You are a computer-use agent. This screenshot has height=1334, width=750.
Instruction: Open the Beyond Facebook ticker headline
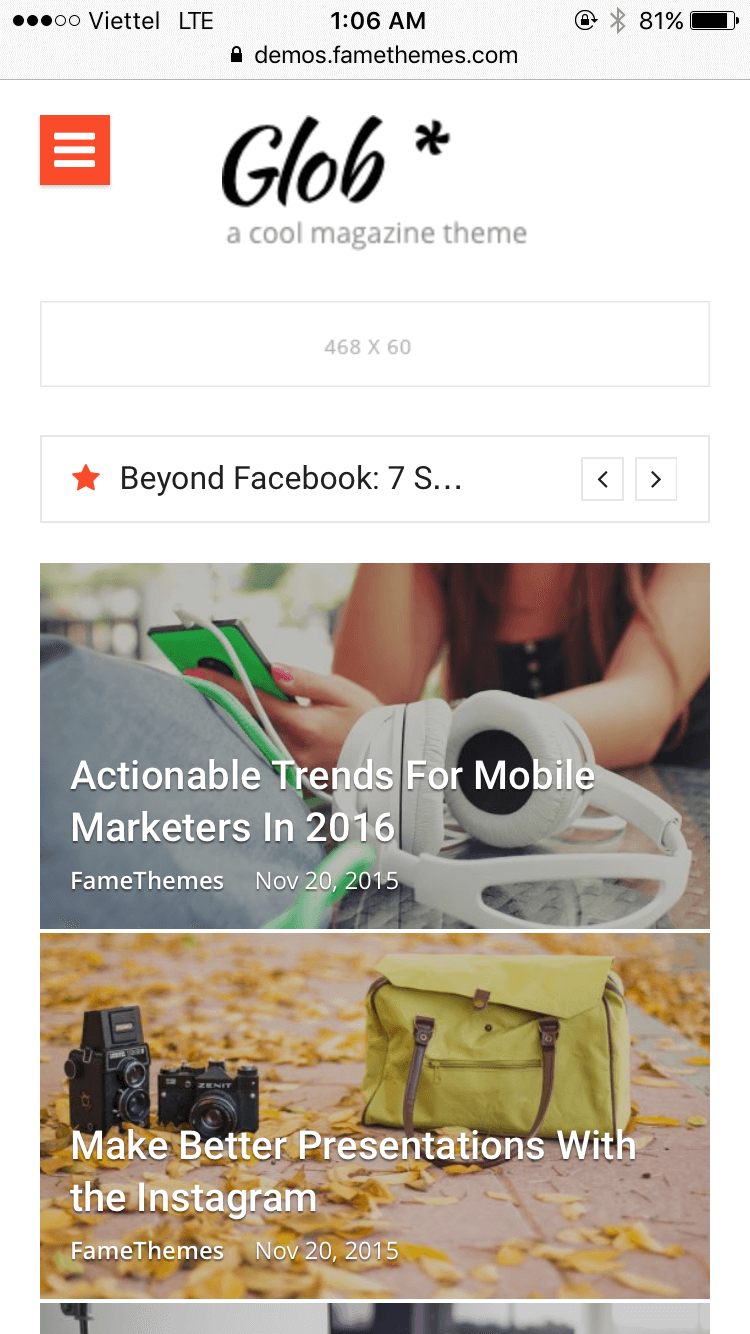pyautogui.click(x=290, y=478)
